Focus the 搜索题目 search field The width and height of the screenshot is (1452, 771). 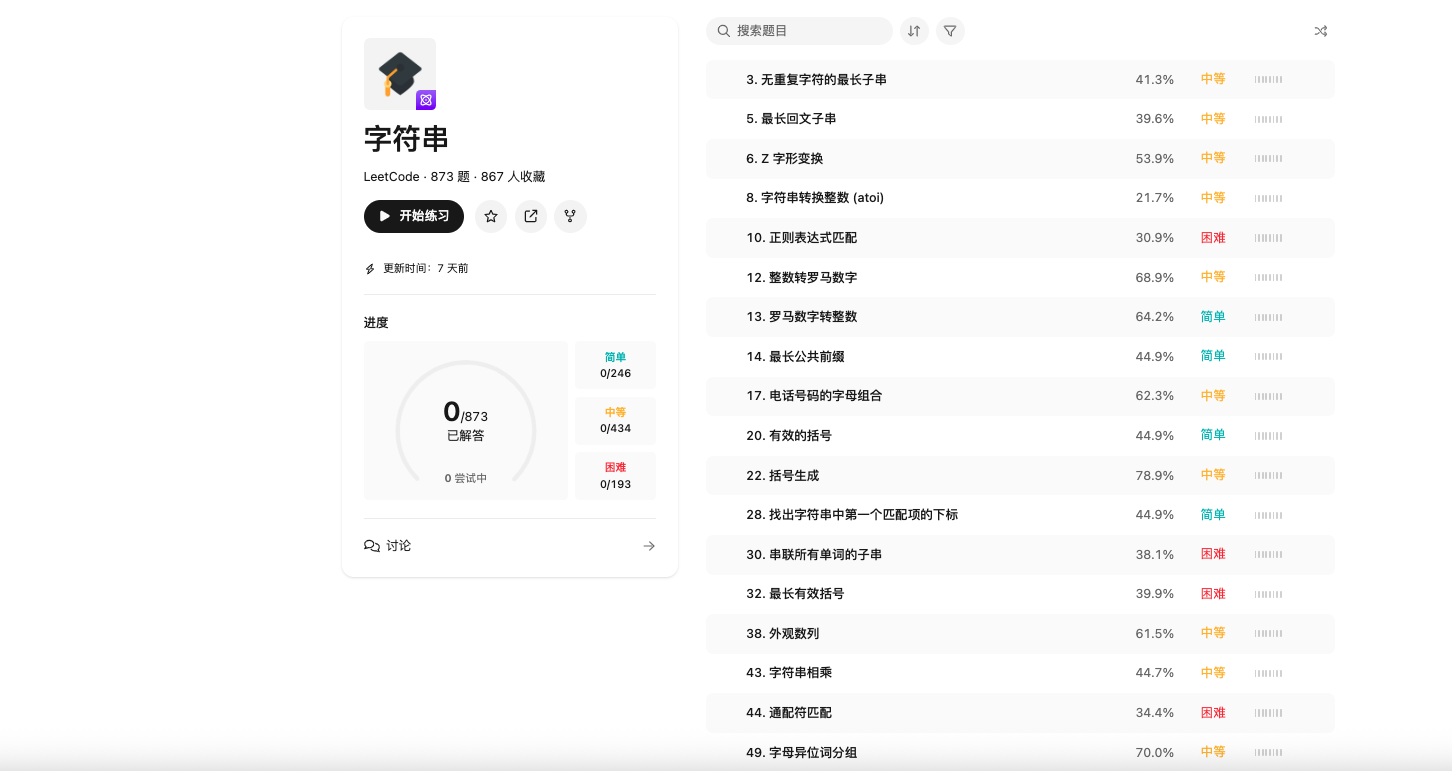click(x=808, y=31)
